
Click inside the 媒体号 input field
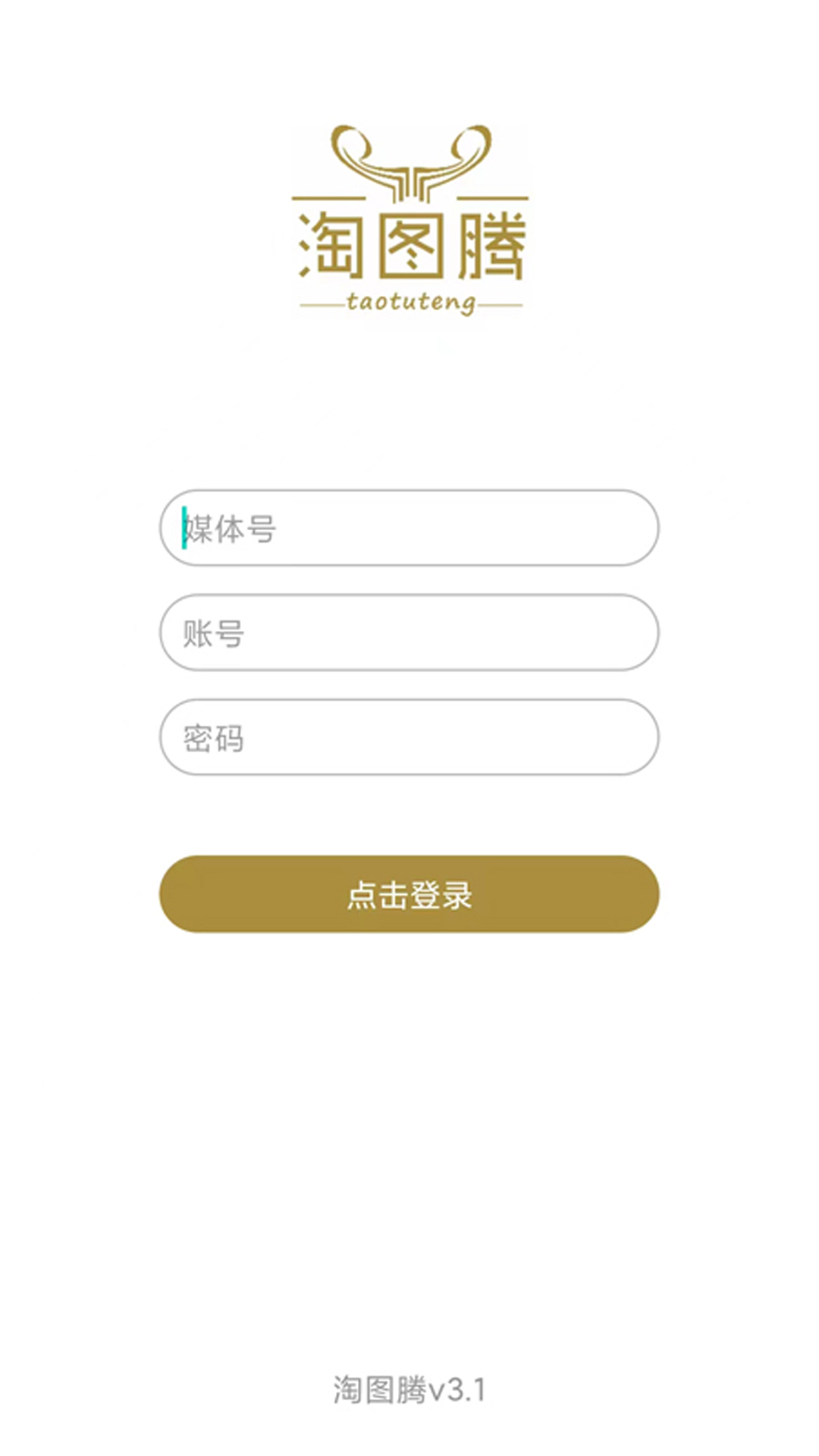pos(409,529)
